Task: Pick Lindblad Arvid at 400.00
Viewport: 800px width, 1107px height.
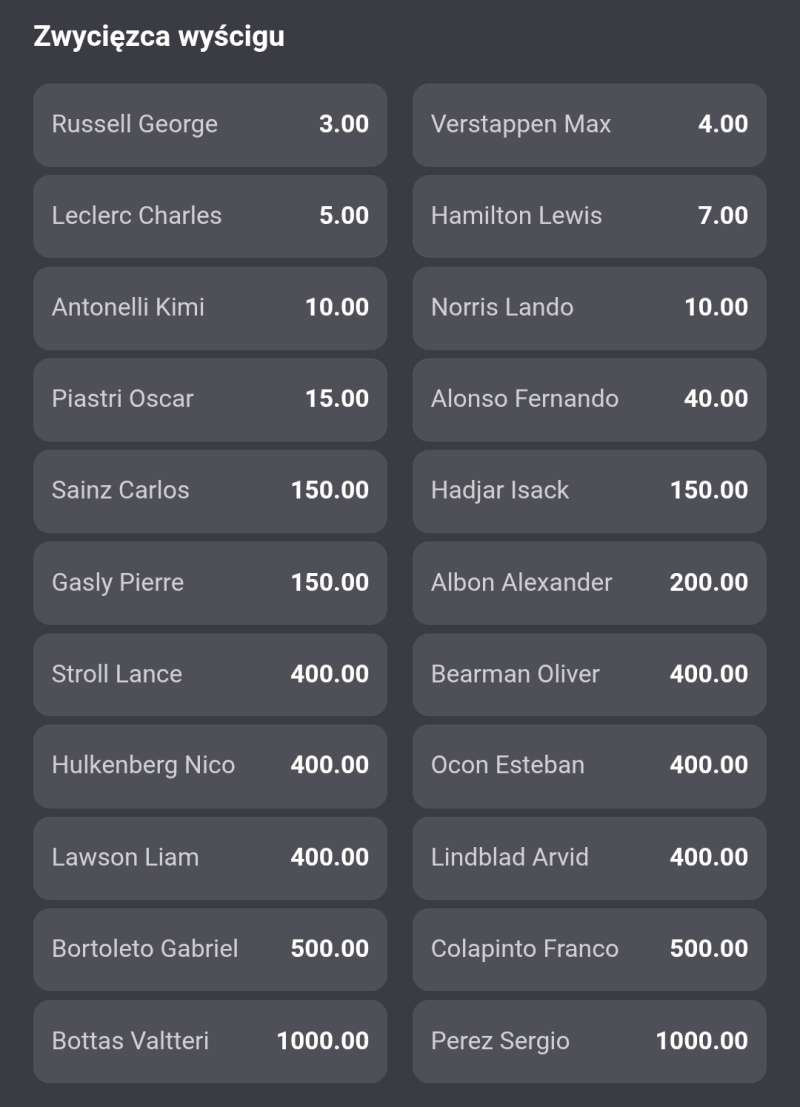Action: pyautogui.click(x=589, y=858)
